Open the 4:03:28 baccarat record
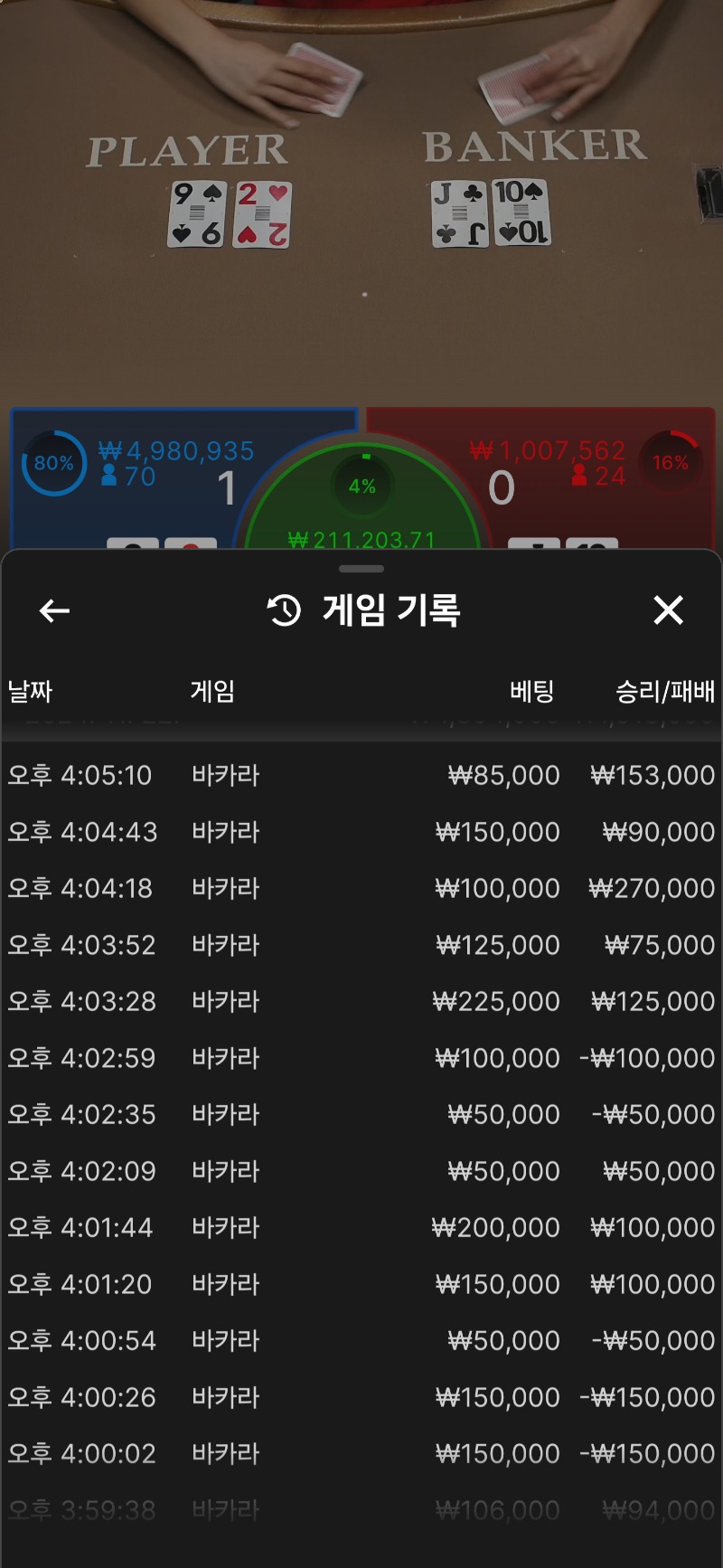The width and height of the screenshot is (723, 1568). (x=361, y=1001)
